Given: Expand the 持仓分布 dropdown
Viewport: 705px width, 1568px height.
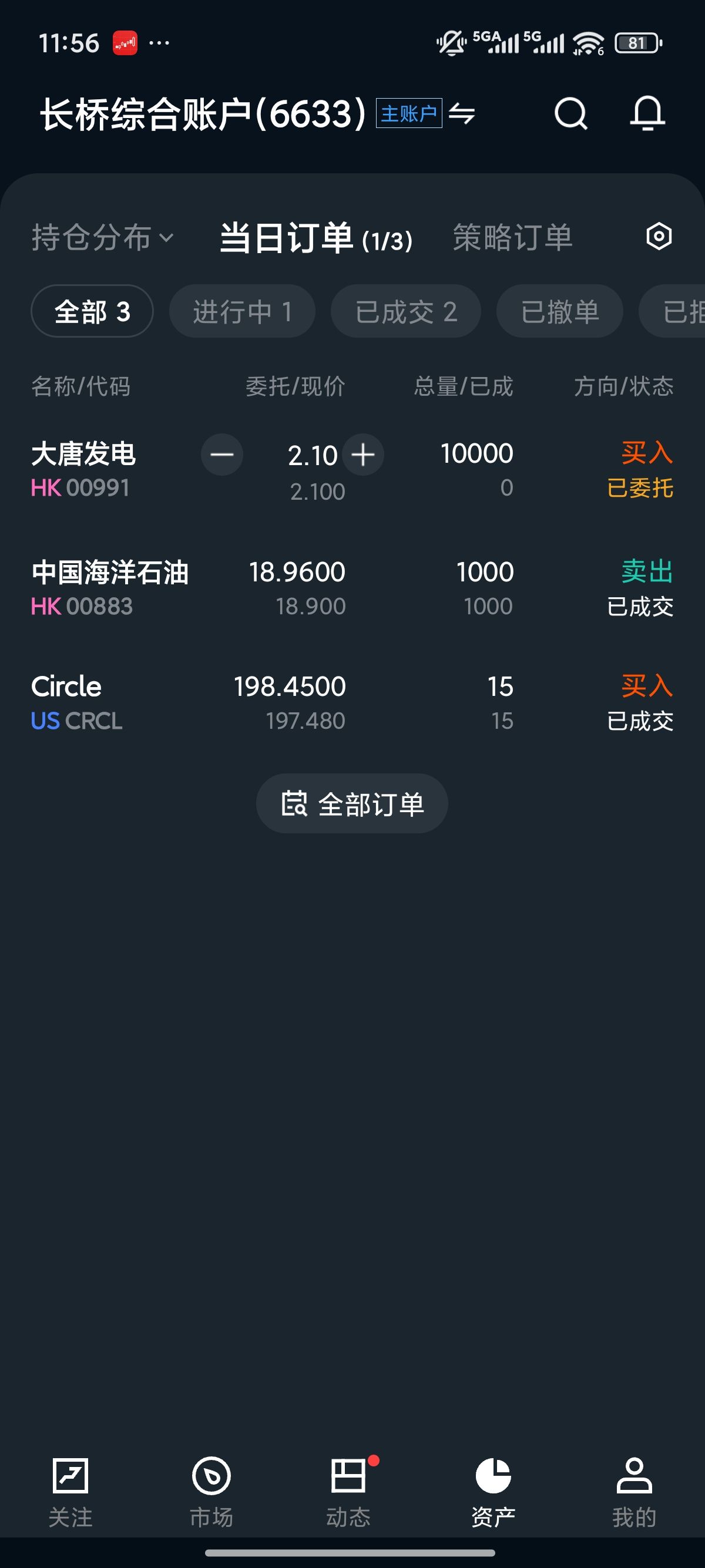Looking at the screenshot, I should pyautogui.click(x=102, y=237).
